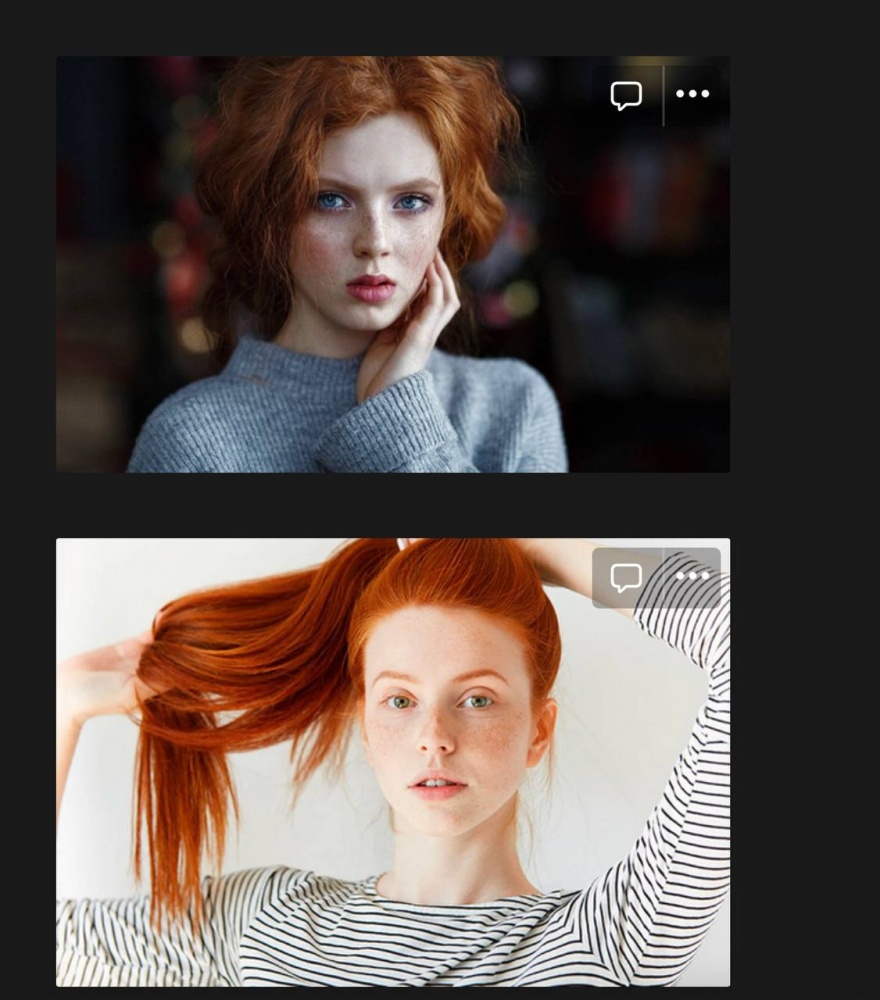This screenshot has height=1000, width=880.
Task: Open more options on the striped shirt photo
Action: 692,577
